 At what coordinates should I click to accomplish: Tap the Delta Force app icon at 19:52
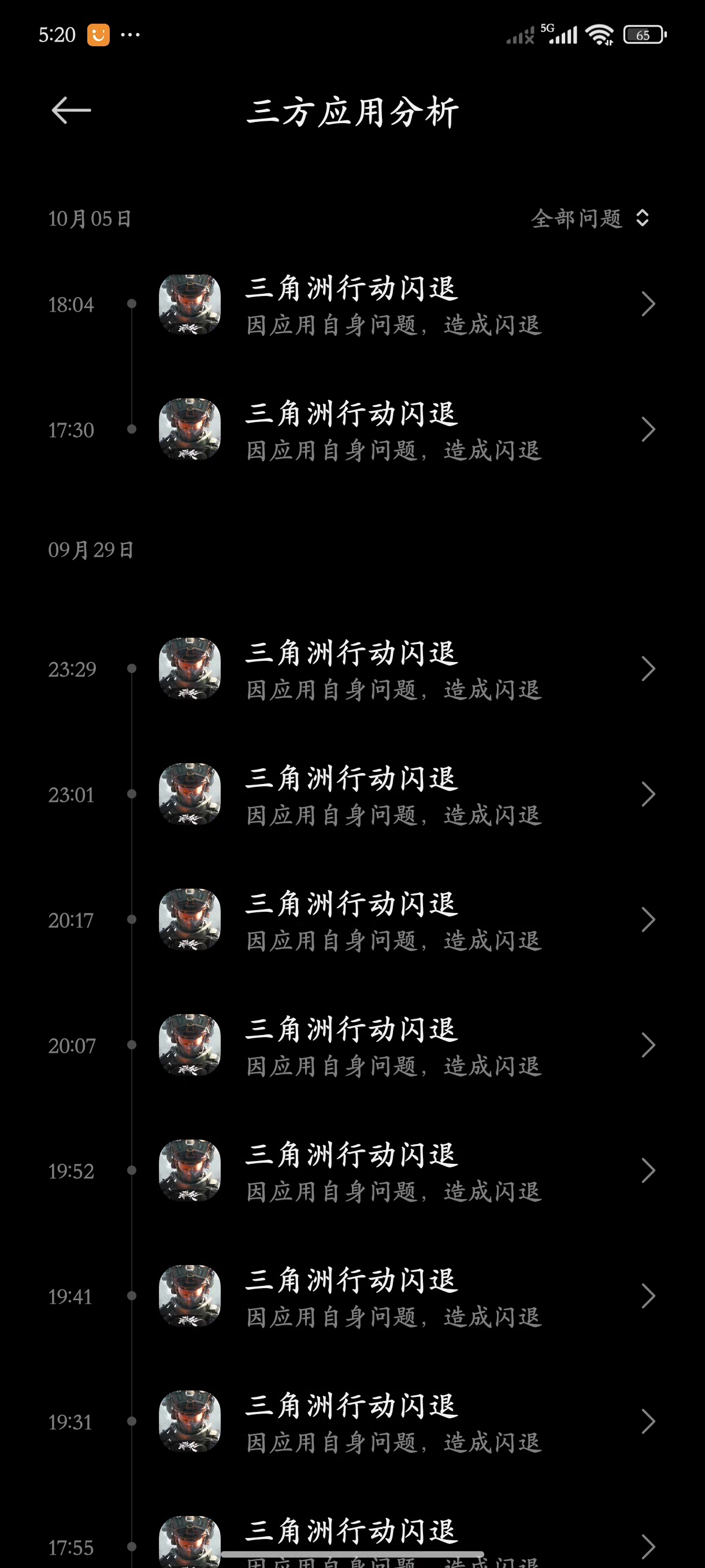click(189, 1172)
